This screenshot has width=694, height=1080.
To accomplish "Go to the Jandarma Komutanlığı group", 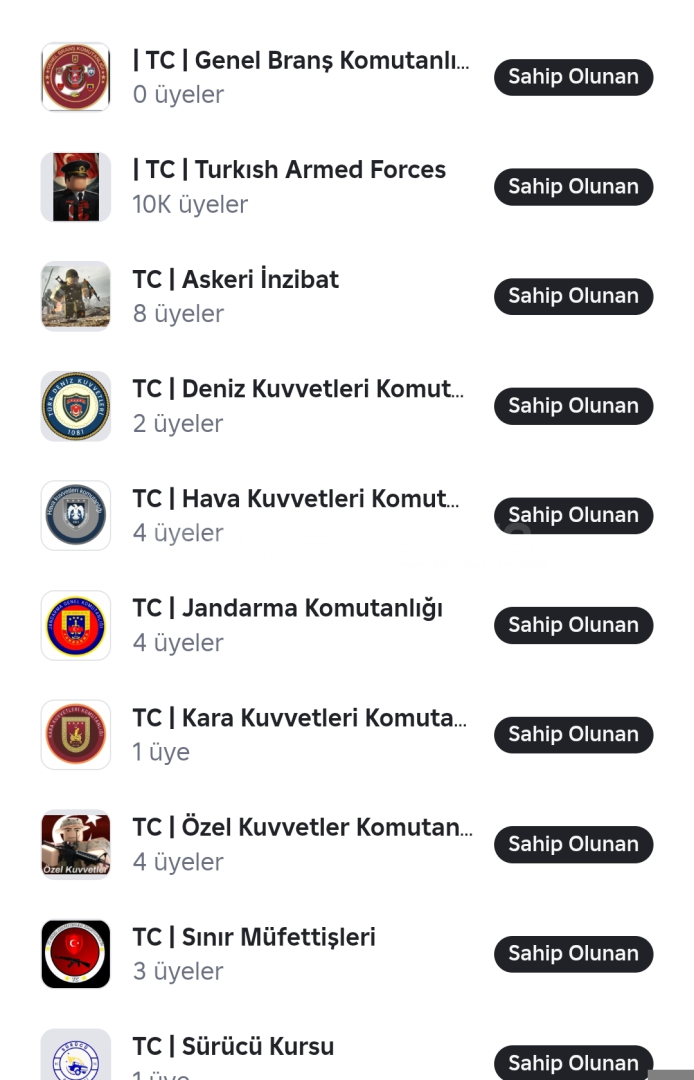I will [x=288, y=609].
